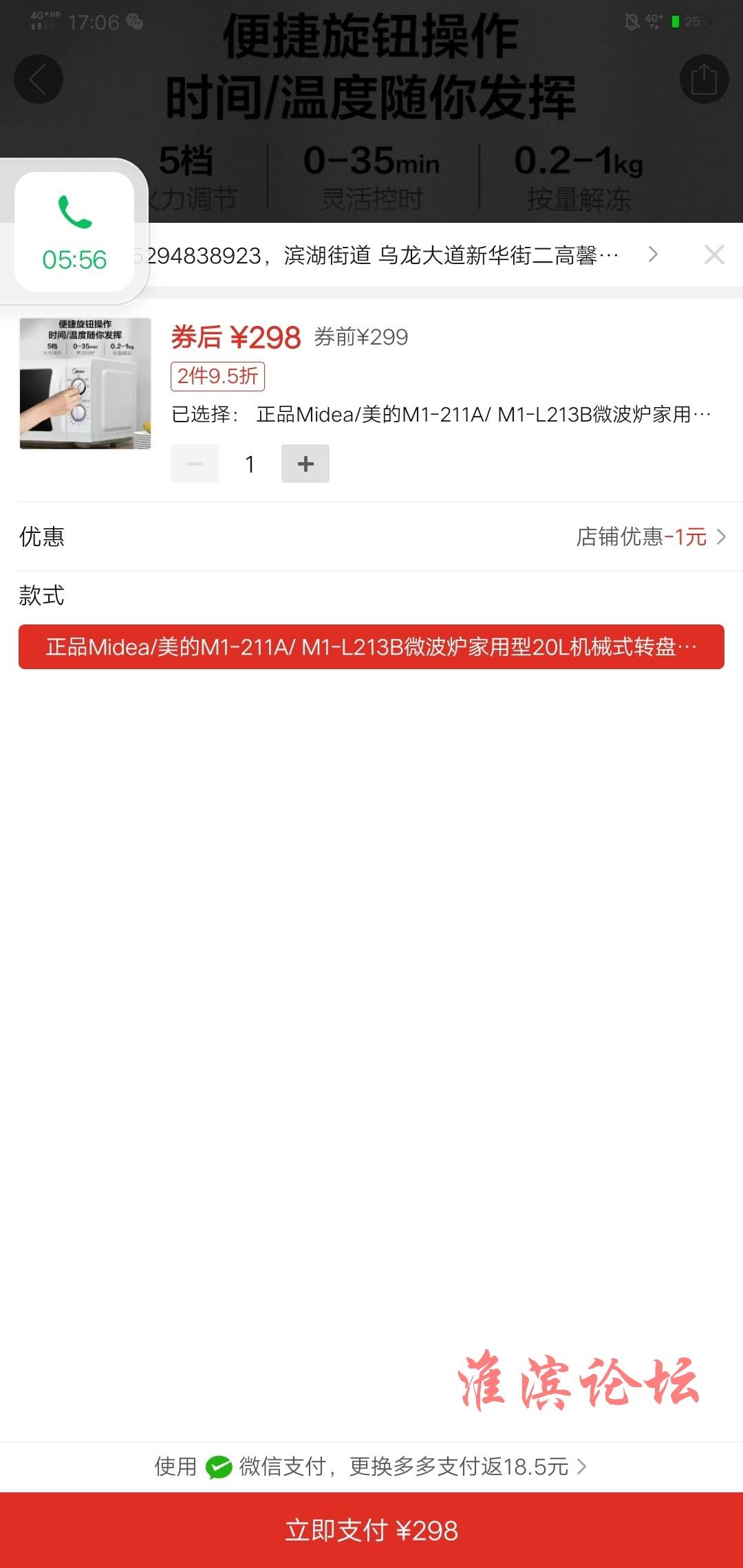The width and height of the screenshot is (743, 1568).
Task: Close the order popup
Action: click(x=714, y=255)
